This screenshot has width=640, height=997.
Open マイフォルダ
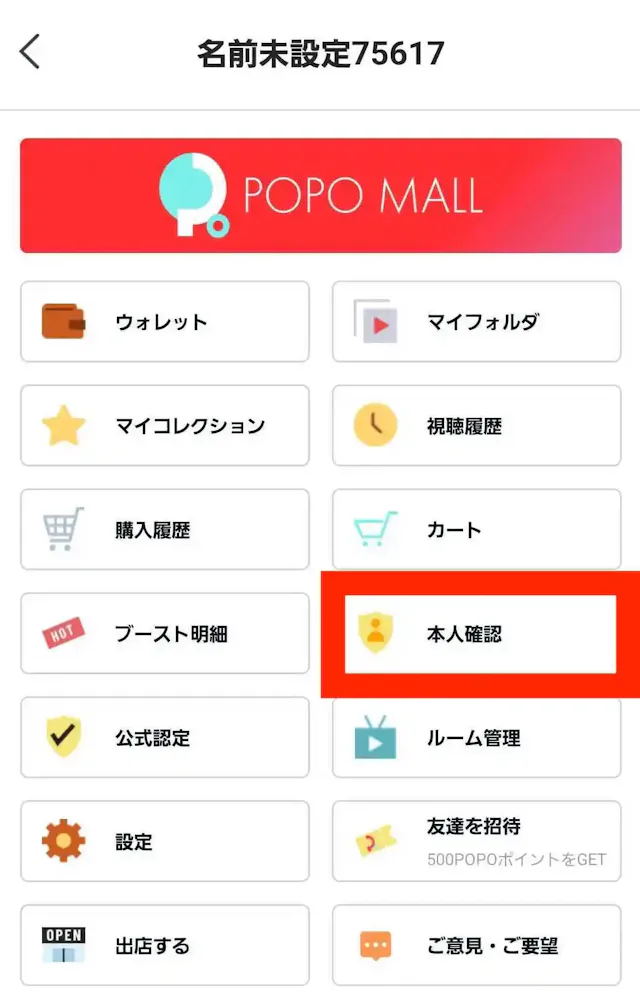pos(476,322)
